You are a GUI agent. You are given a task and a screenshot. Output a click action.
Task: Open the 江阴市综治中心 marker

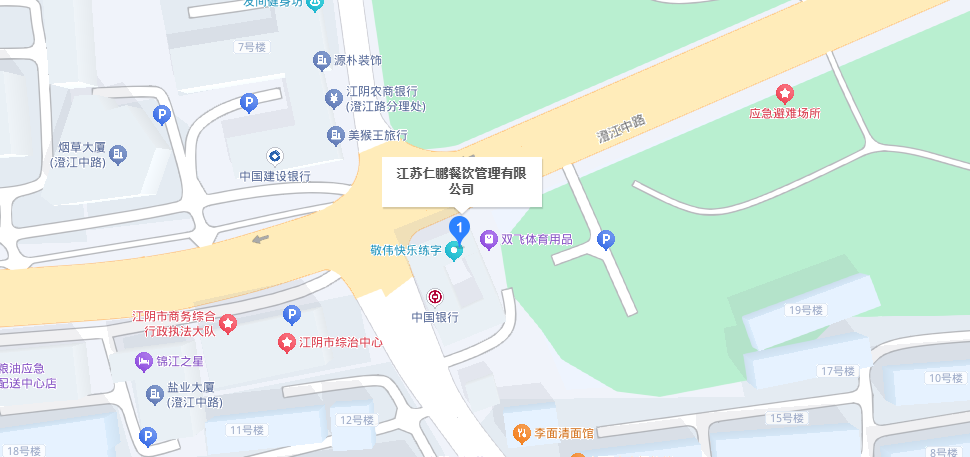[x=287, y=343]
